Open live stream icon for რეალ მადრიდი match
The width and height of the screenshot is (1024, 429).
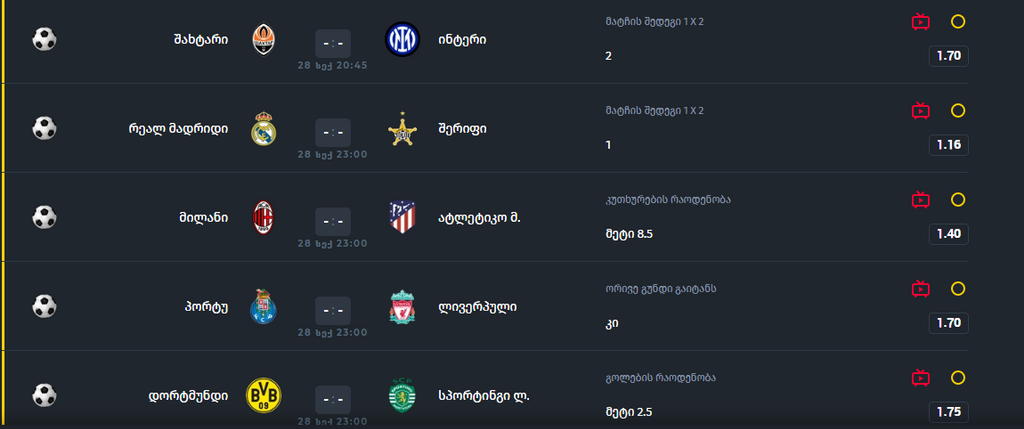pos(921,110)
